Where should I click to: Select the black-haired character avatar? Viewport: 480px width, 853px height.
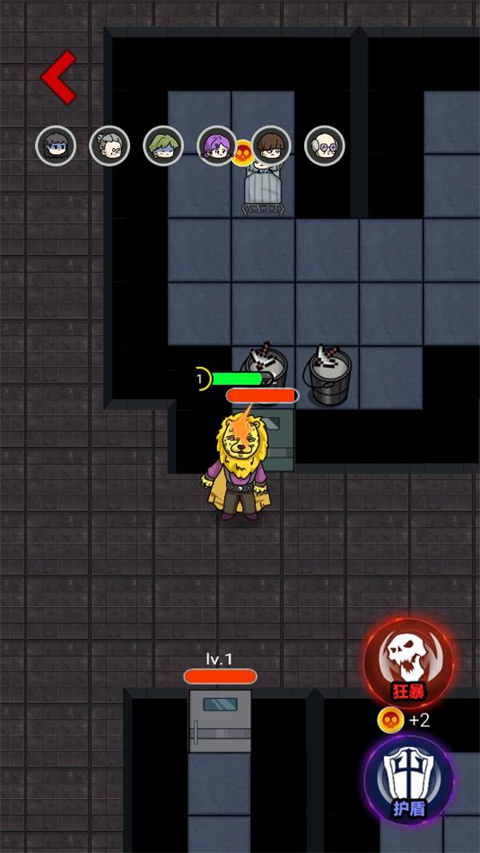click(56, 146)
